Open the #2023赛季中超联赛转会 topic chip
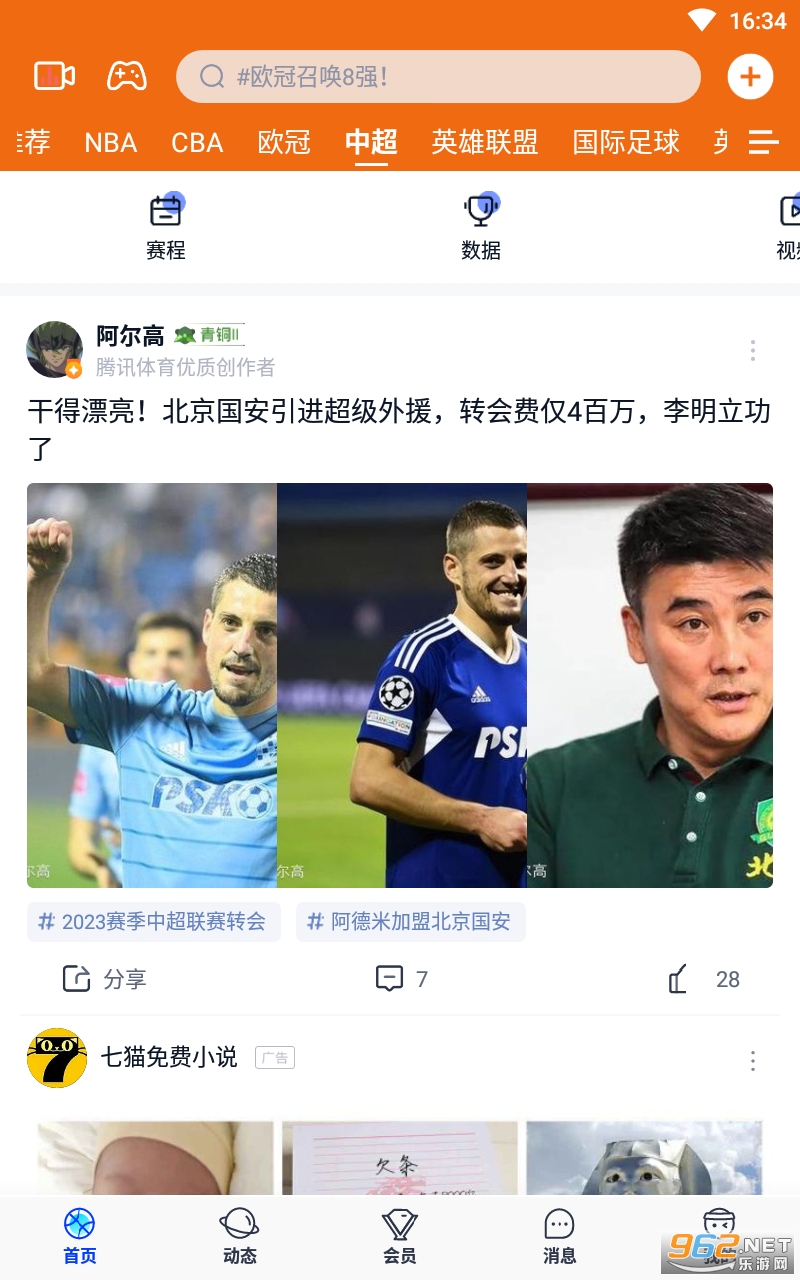 coord(154,922)
